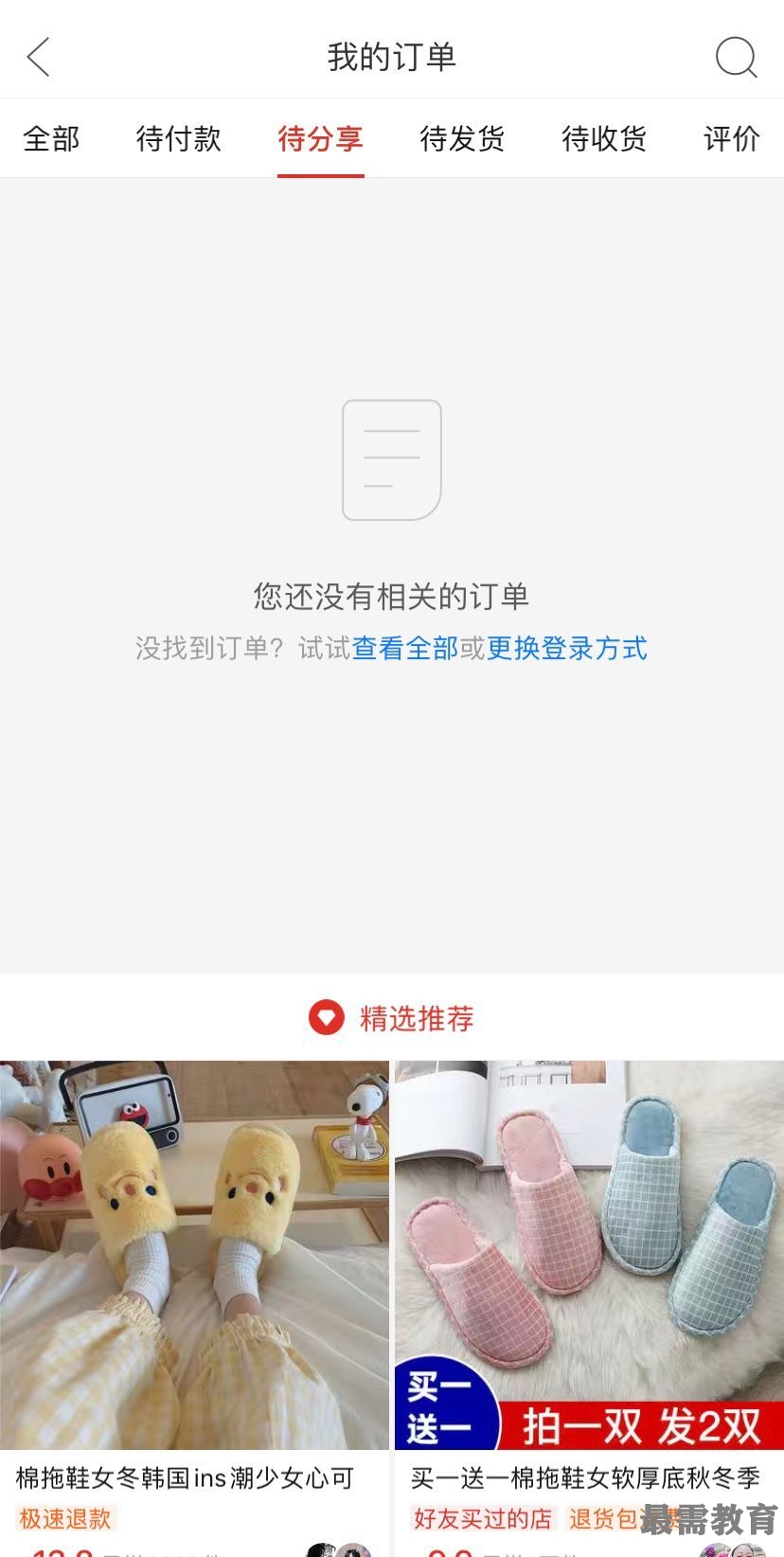Switch to the 待收货 tab
This screenshot has height=1557, width=784.
(604, 139)
